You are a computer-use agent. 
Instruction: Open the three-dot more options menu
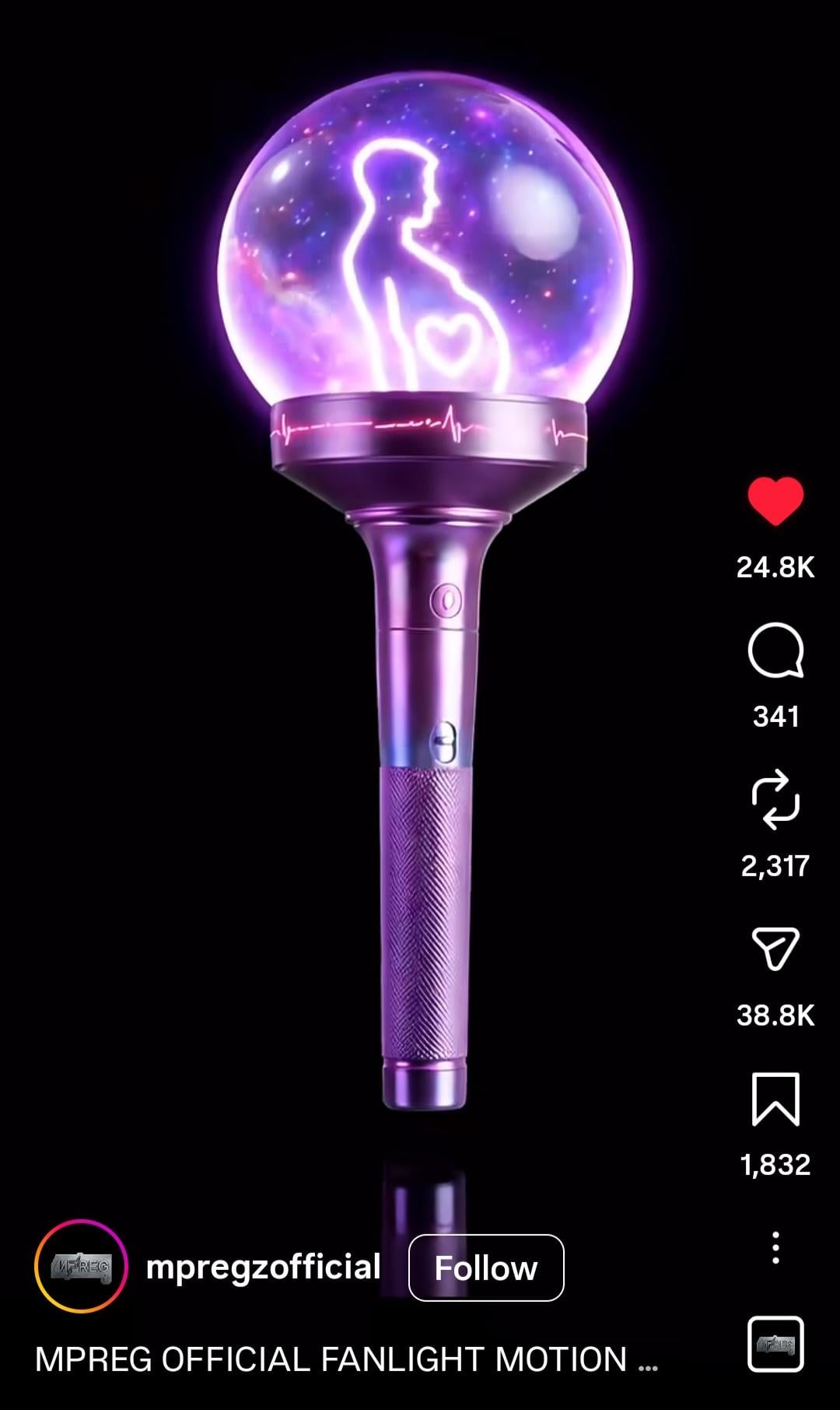(x=775, y=1247)
